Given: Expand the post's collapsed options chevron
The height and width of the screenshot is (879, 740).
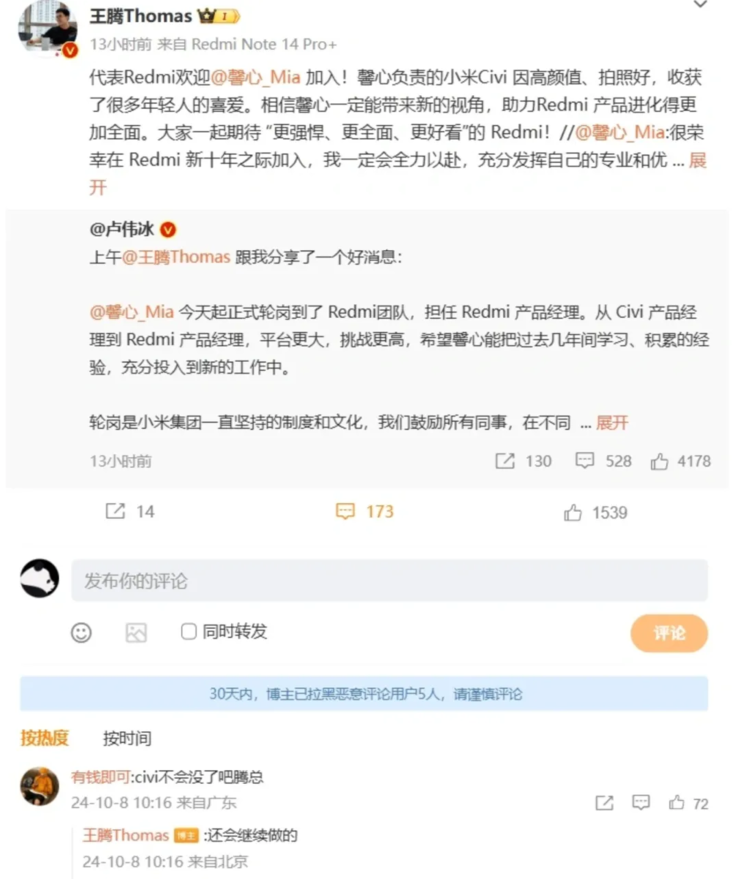Looking at the screenshot, I should 700,6.
